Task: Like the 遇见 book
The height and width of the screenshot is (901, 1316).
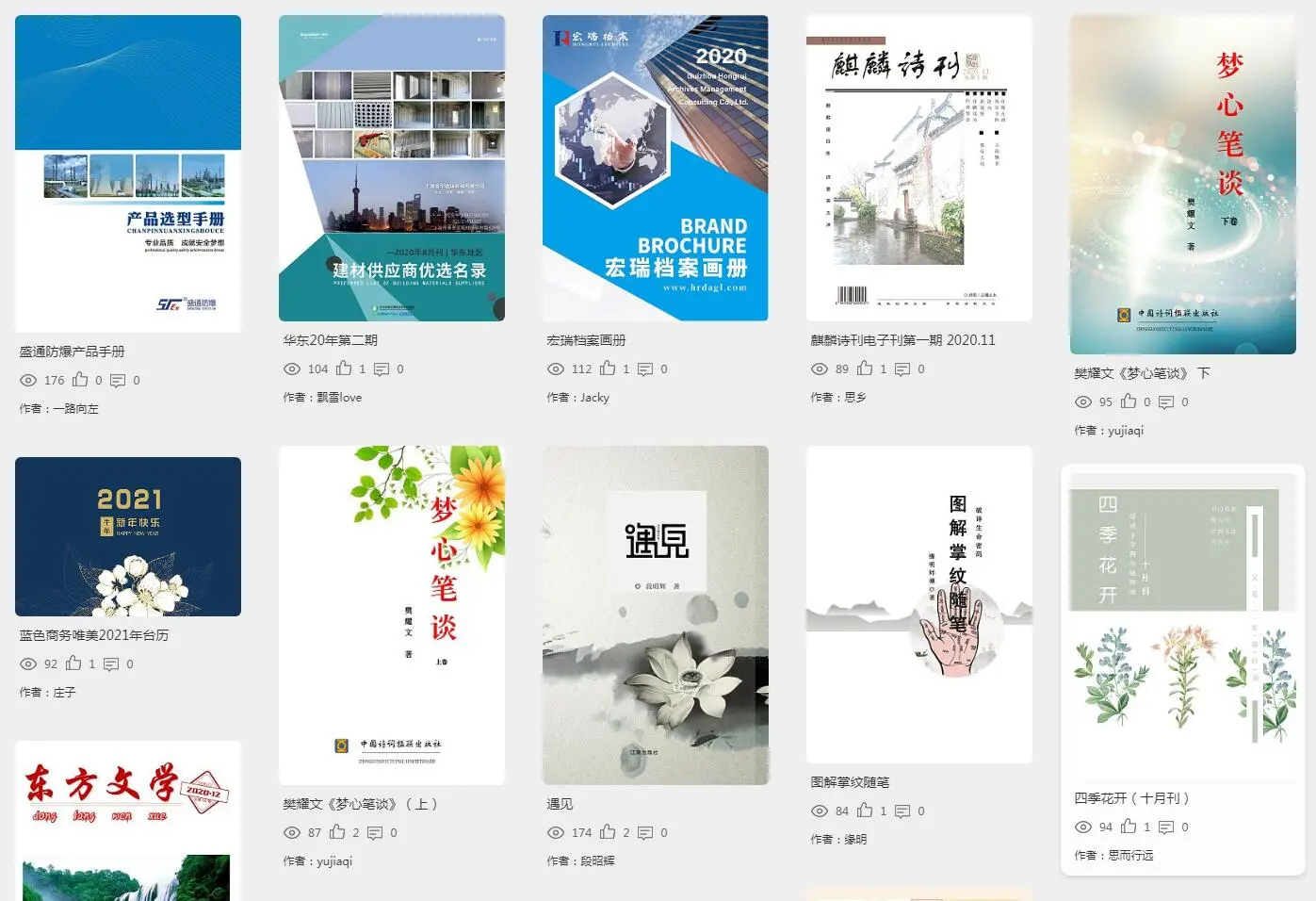Action: pos(608,832)
